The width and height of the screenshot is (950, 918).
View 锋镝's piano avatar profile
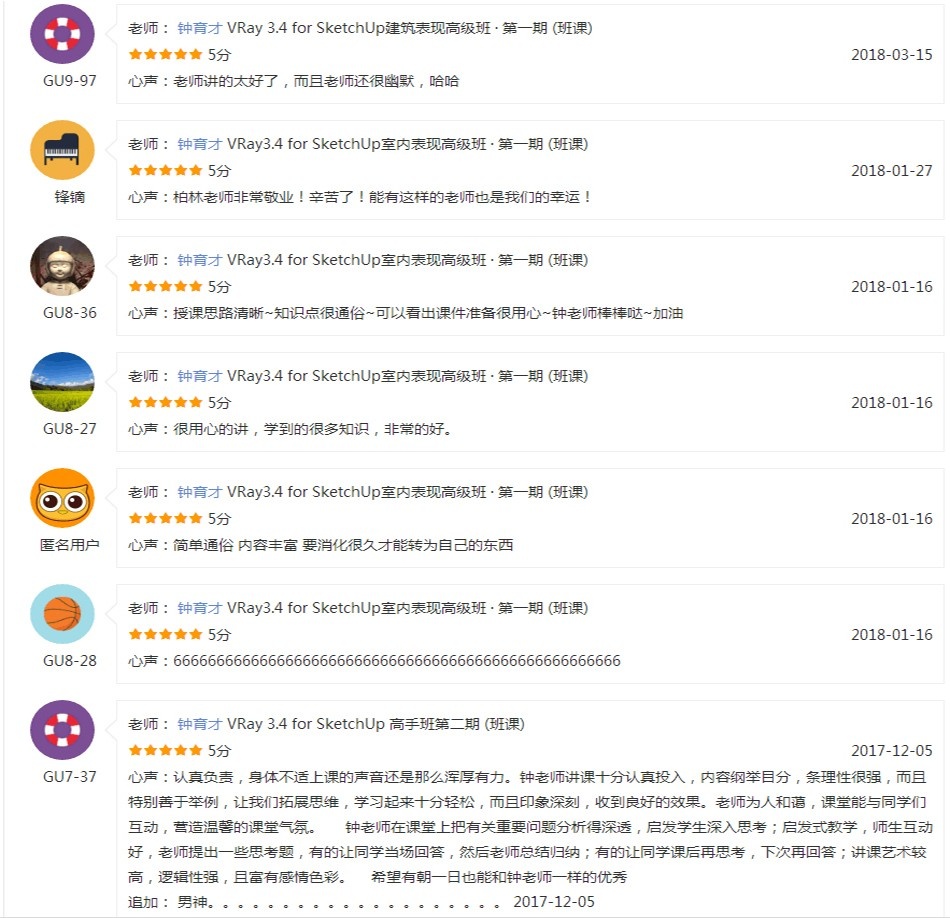pos(63,150)
